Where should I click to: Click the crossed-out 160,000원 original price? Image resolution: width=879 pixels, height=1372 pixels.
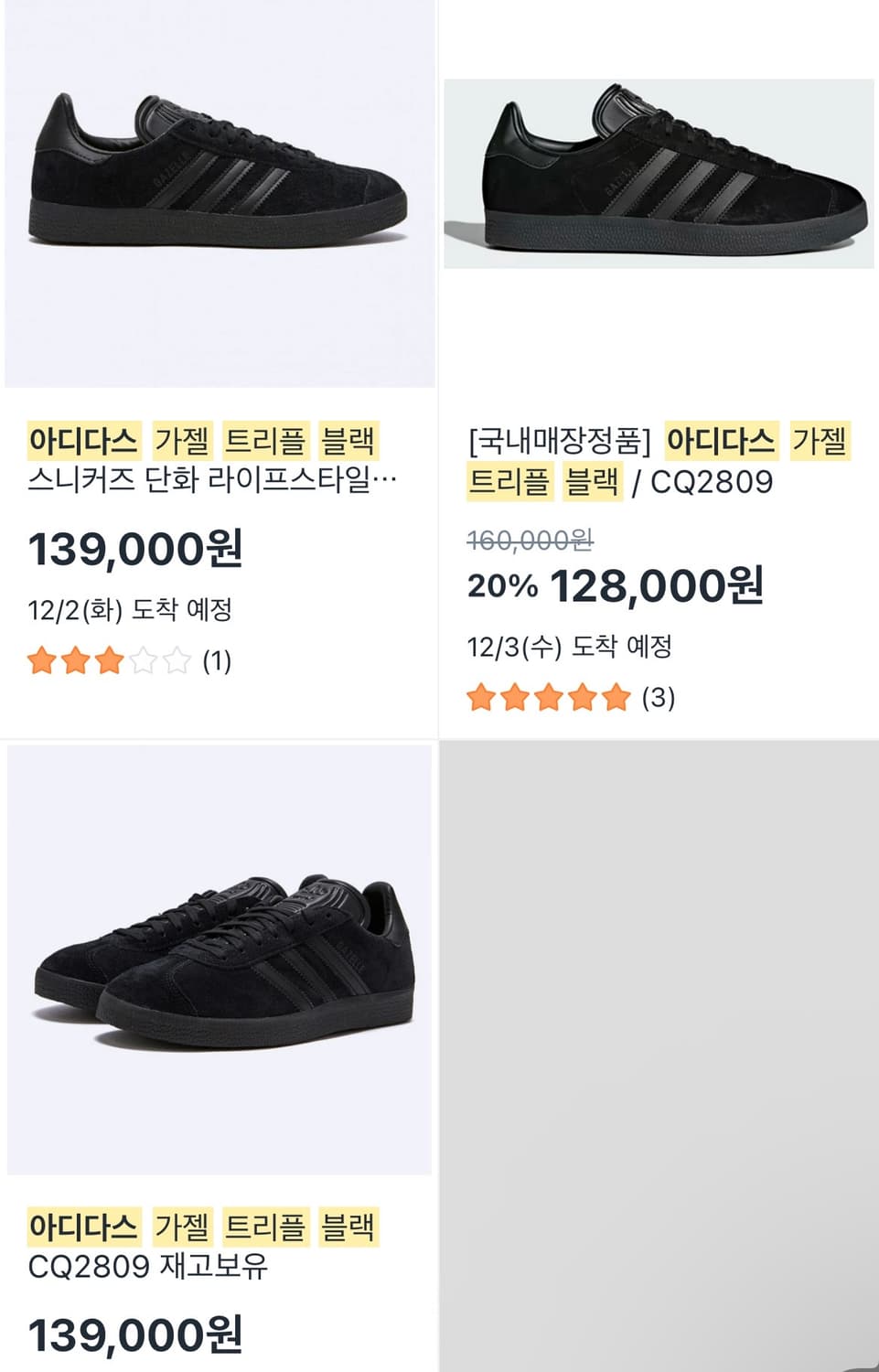pyautogui.click(x=531, y=541)
